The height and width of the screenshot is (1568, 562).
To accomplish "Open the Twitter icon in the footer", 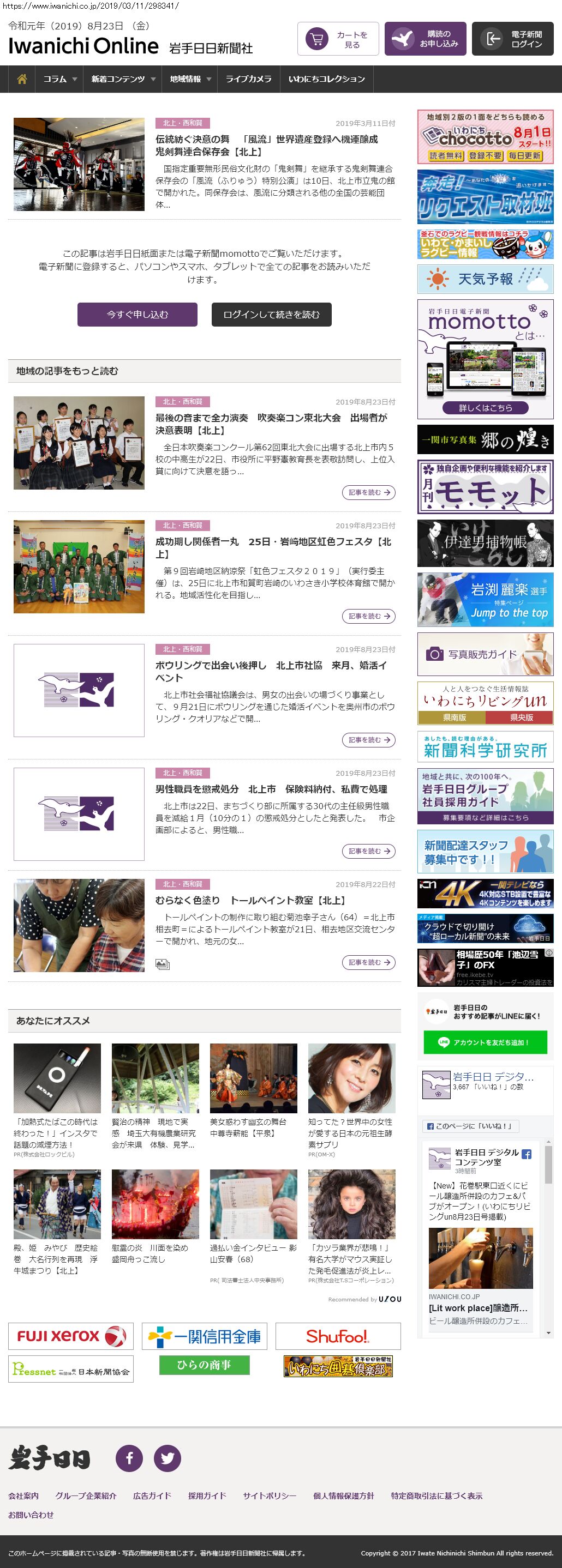I will point(167,1458).
